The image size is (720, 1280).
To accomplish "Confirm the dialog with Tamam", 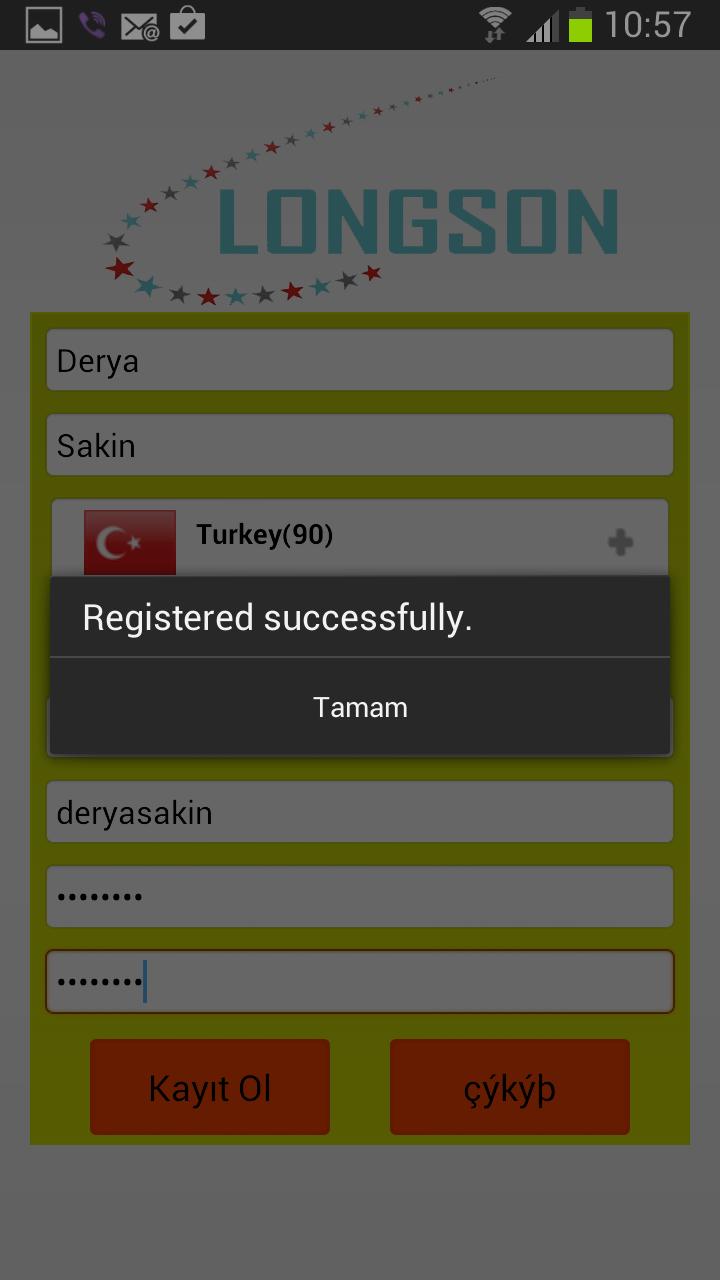I will click(360, 707).
